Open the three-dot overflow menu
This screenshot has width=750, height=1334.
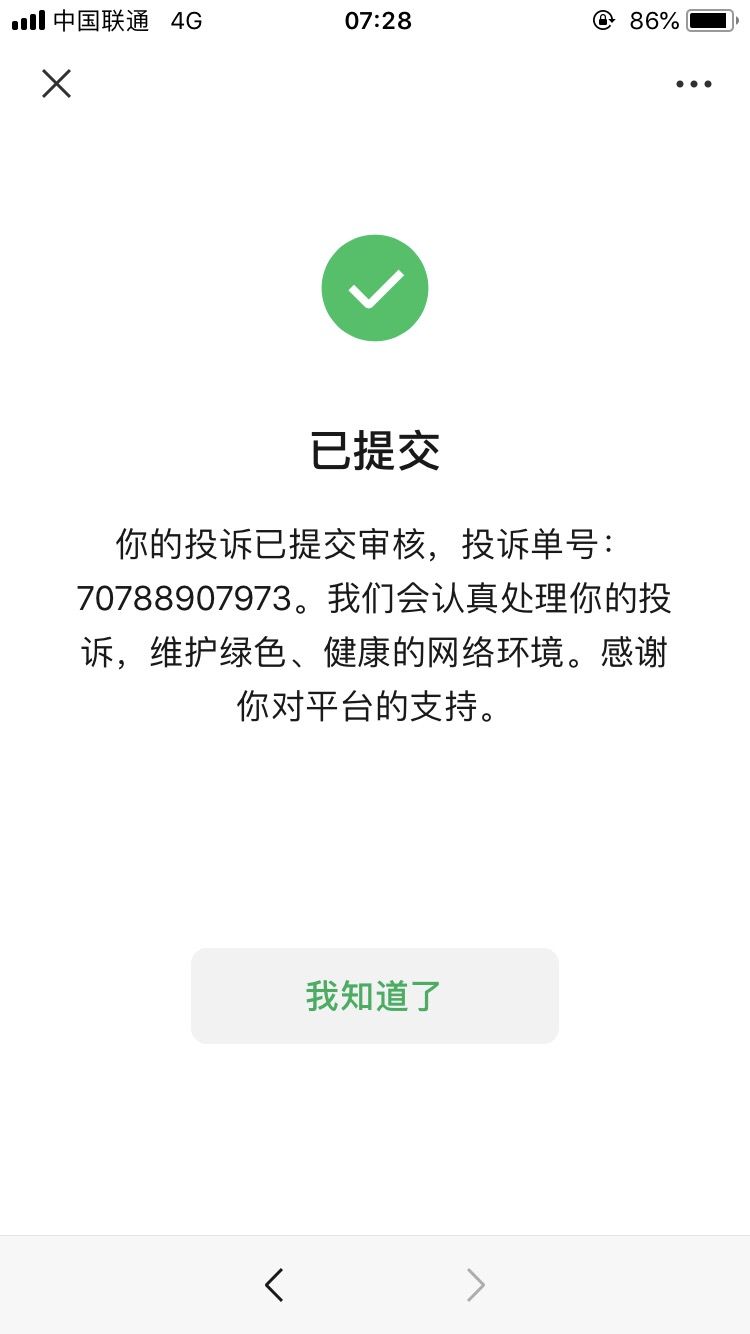tap(693, 84)
